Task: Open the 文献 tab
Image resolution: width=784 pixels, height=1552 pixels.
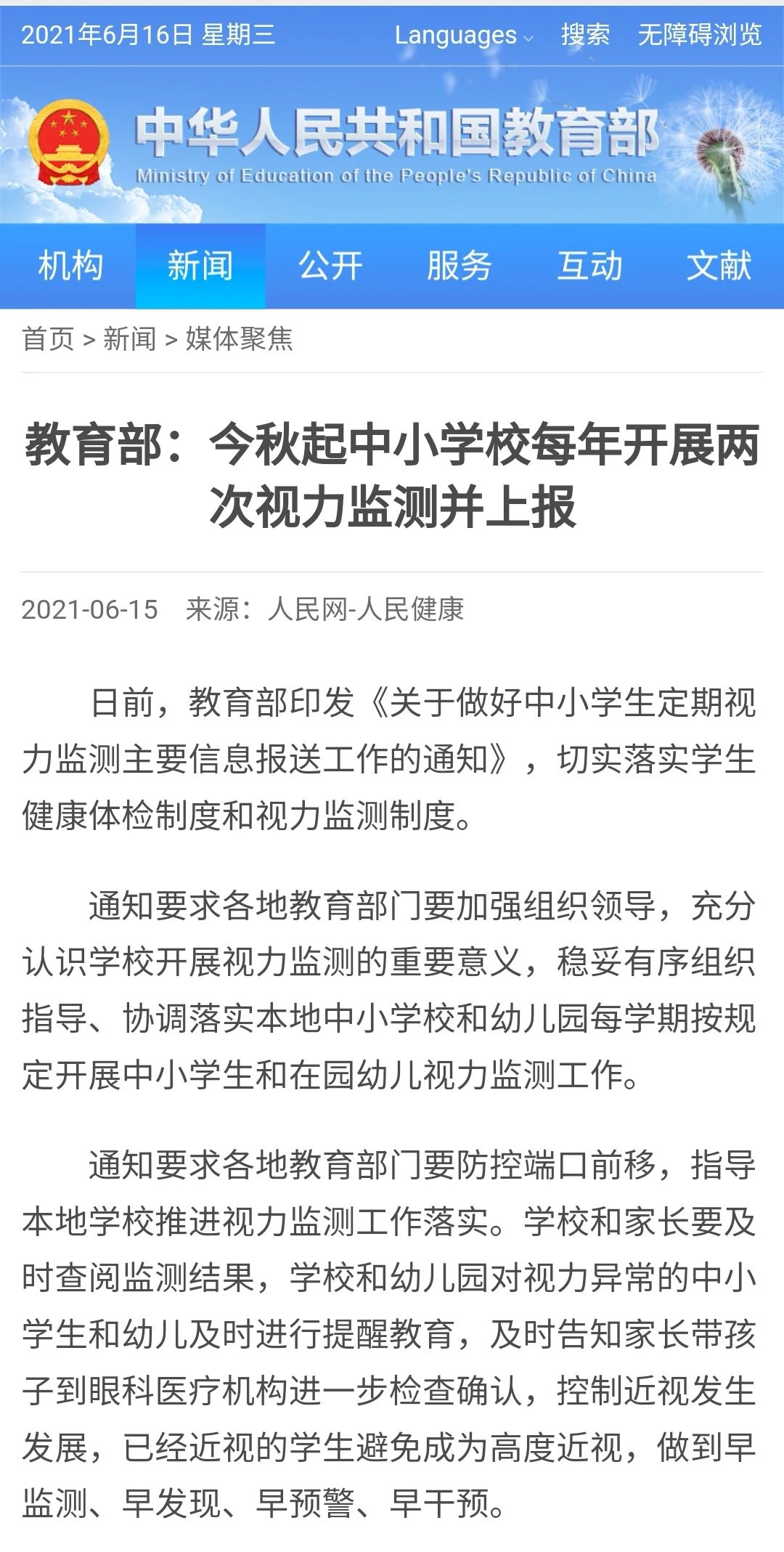Action: (719, 266)
